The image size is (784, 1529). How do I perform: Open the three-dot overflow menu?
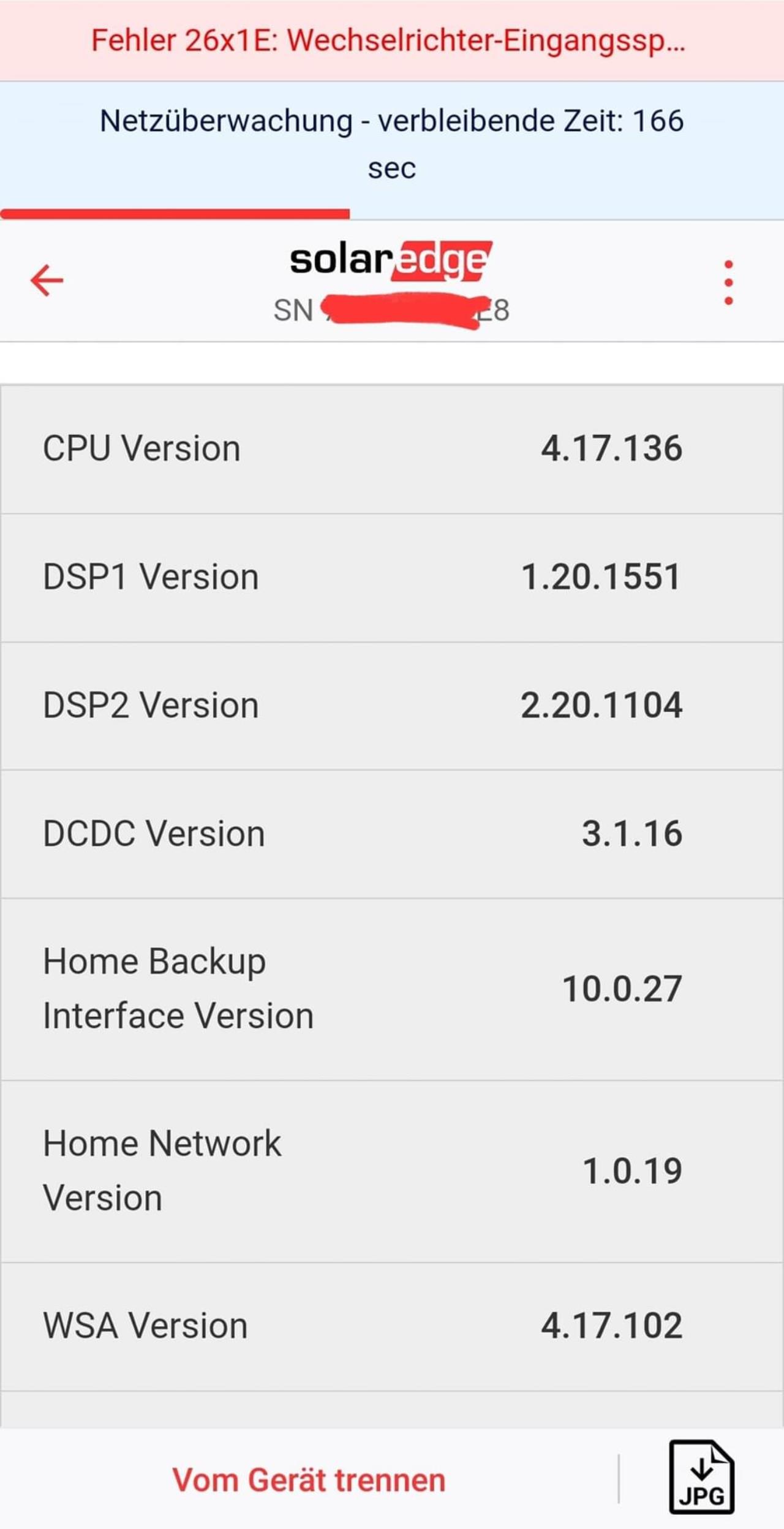point(728,282)
